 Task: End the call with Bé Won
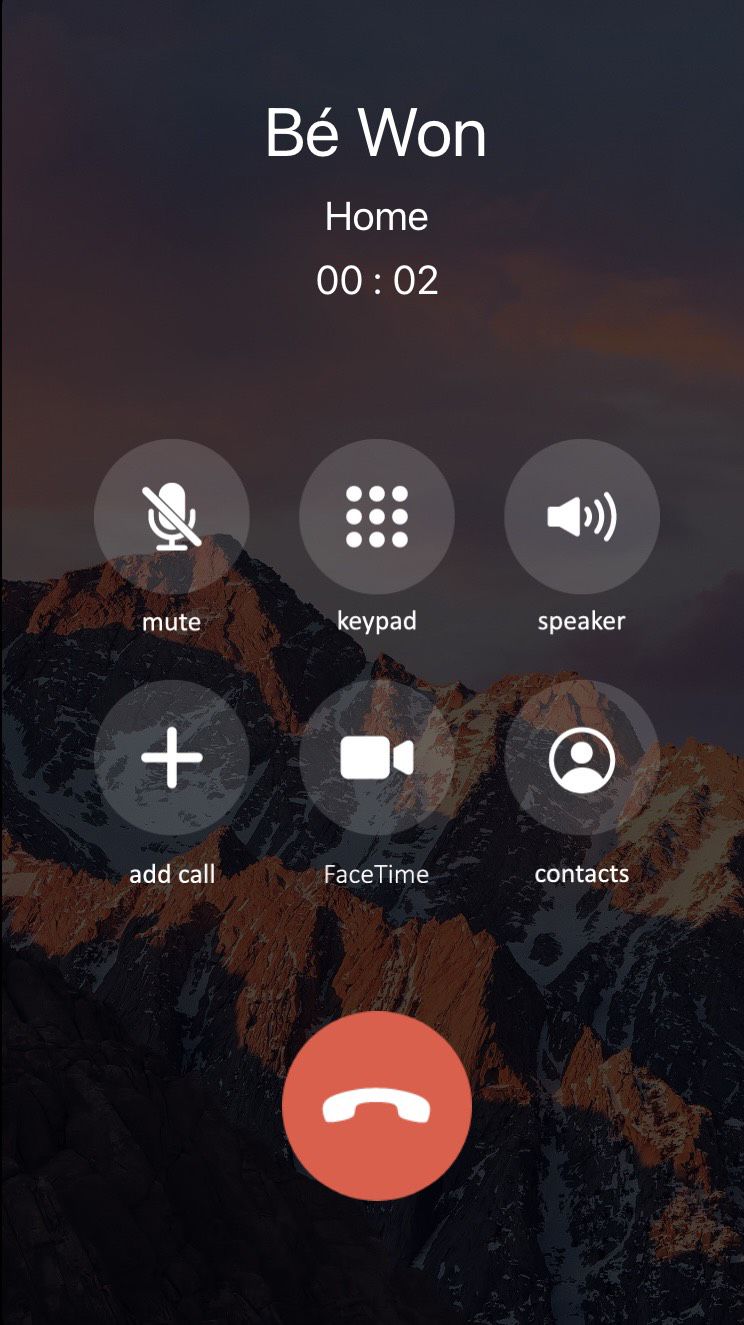[x=377, y=1106]
